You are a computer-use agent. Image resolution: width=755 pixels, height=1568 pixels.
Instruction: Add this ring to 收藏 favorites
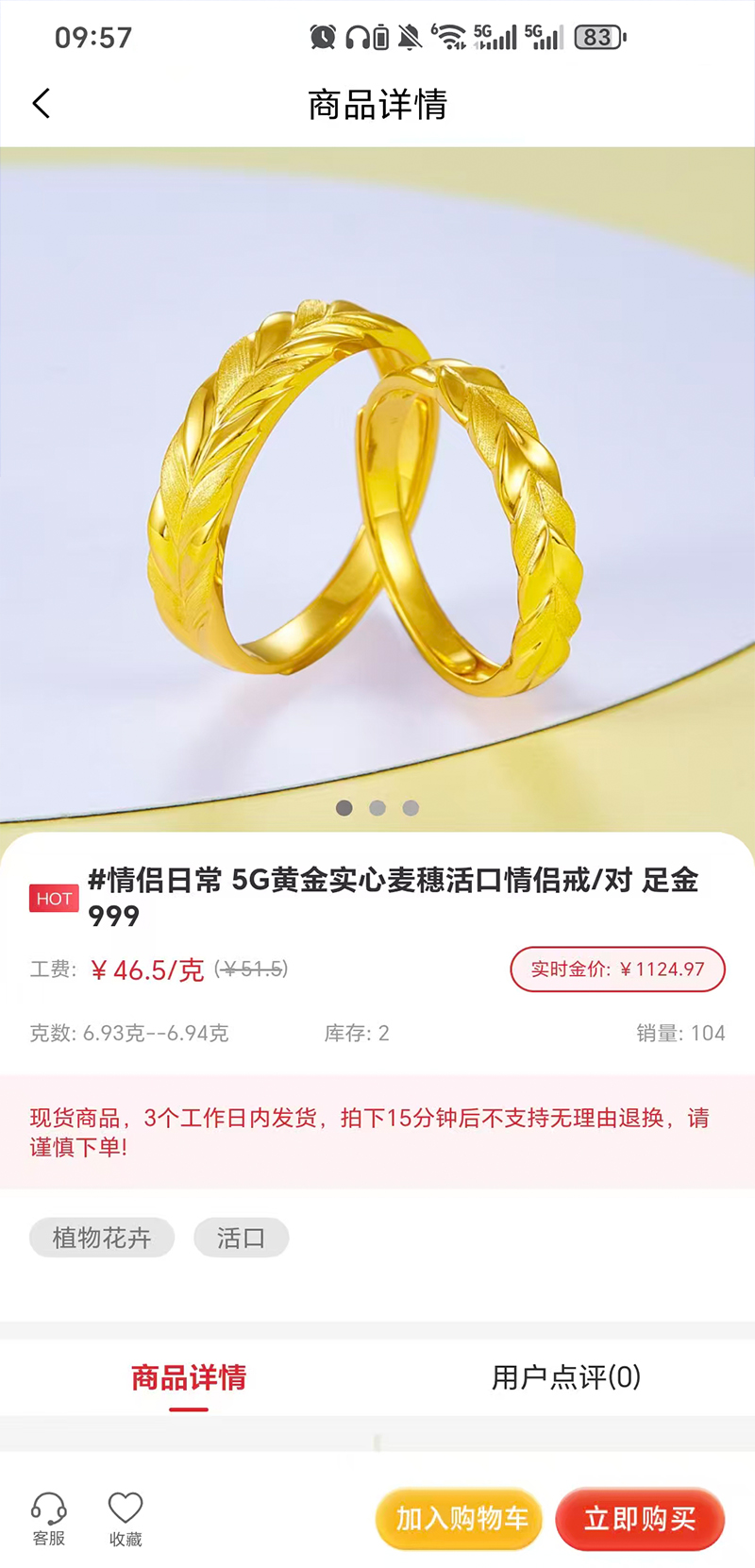pos(125,1518)
